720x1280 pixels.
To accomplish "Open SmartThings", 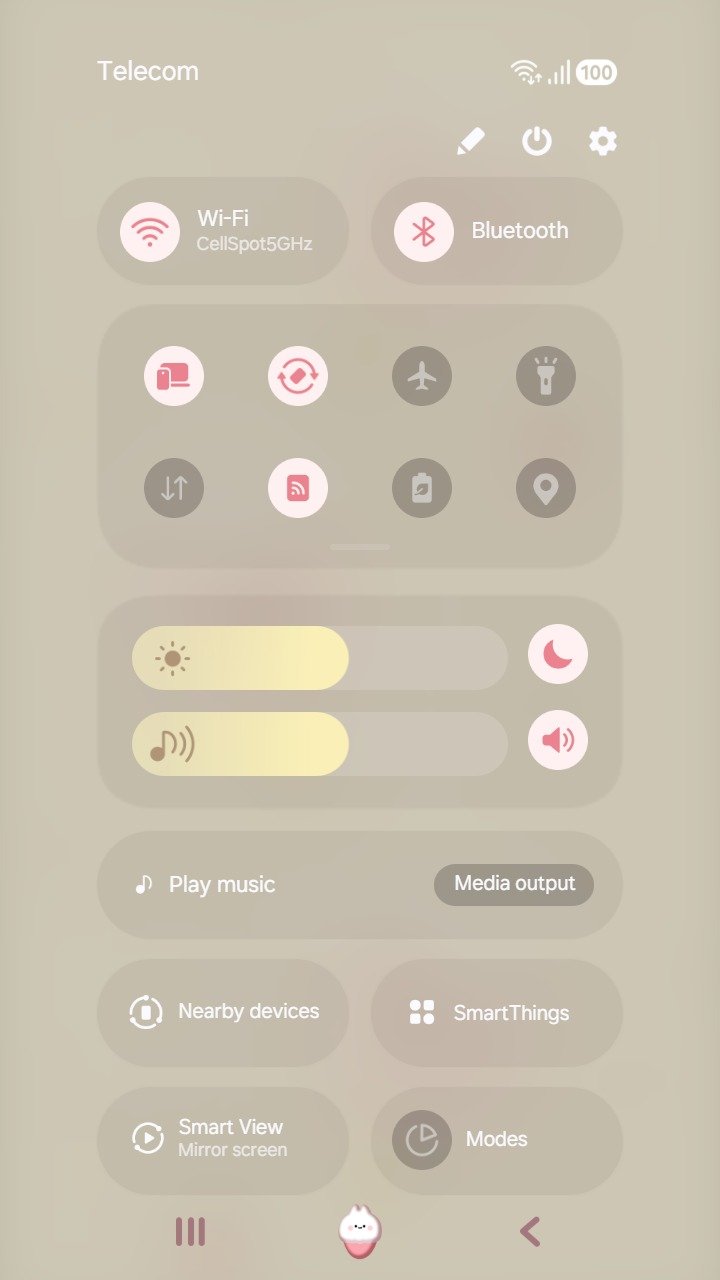I will pos(497,1012).
